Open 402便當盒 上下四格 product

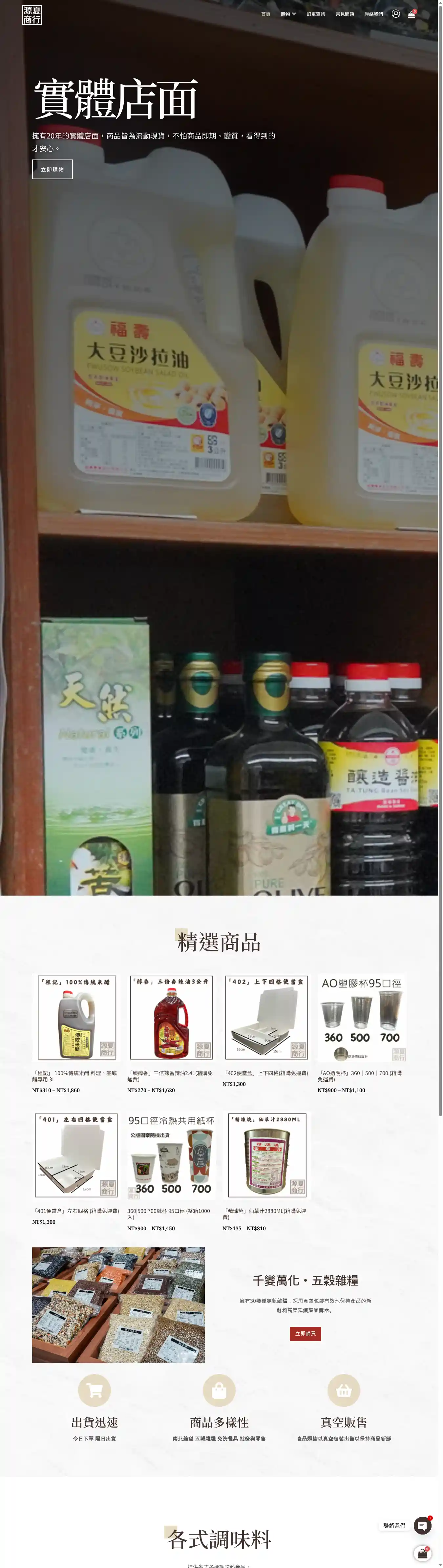pos(266,1017)
